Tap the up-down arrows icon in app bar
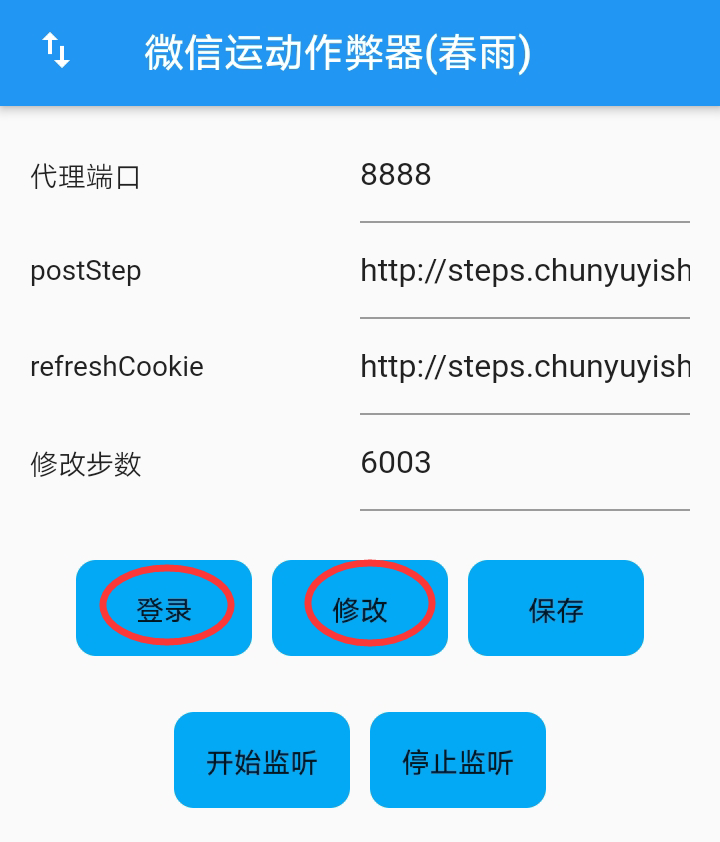 pos(56,50)
